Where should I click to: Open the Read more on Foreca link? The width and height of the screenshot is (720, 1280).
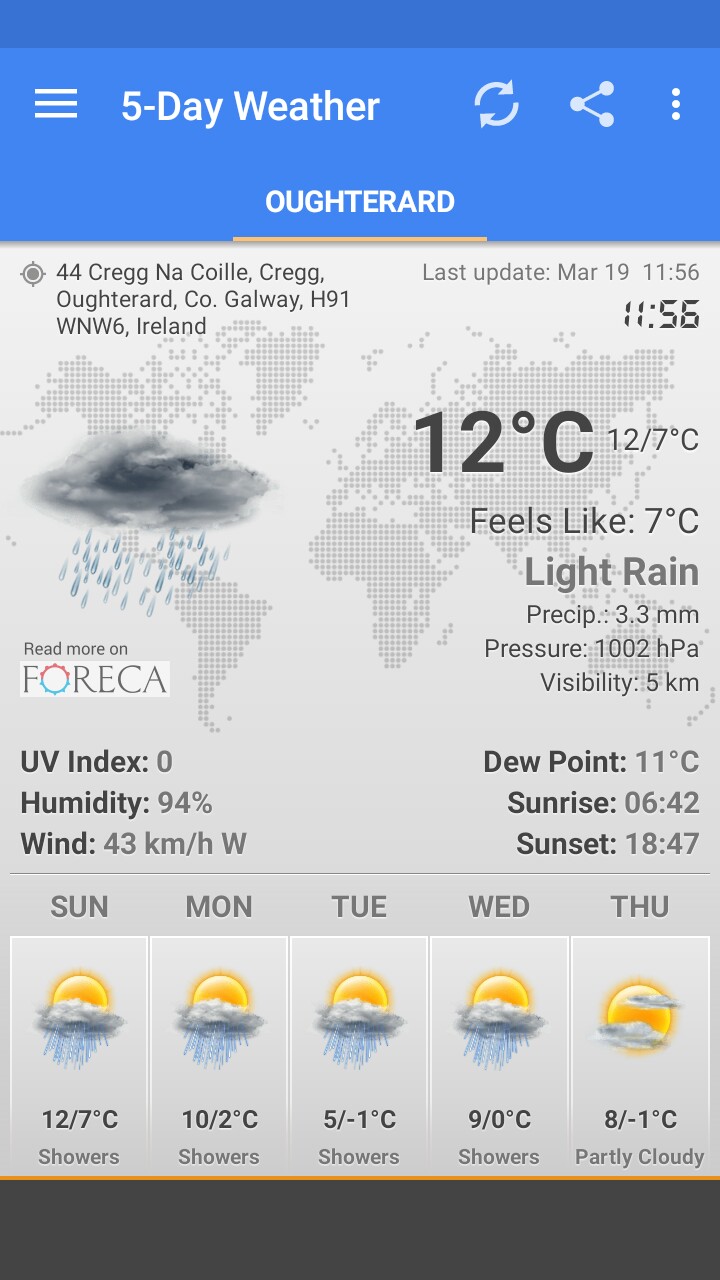click(x=95, y=670)
